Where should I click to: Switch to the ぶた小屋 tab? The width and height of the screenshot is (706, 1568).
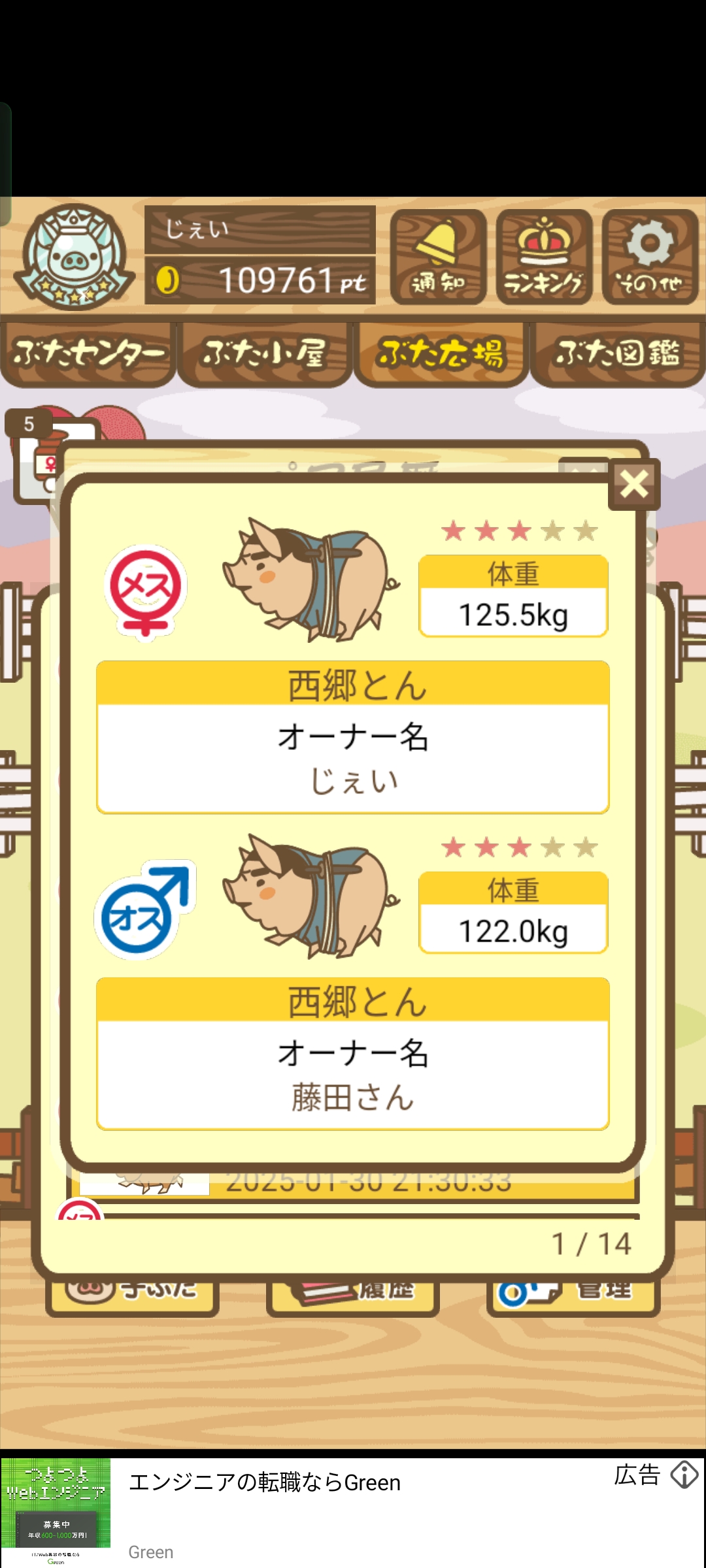pyautogui.click(x=265, y=353)
